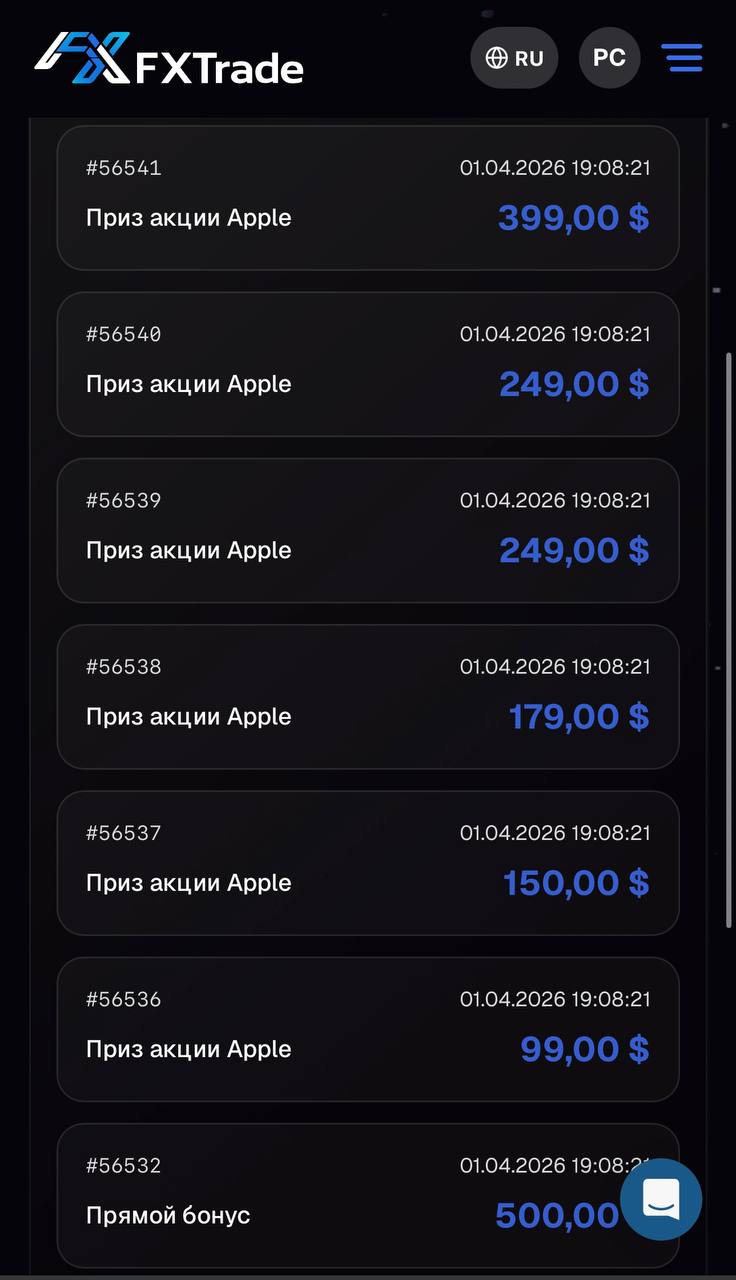
Task: Open the hamburger menu
Action: coord(682,58)
